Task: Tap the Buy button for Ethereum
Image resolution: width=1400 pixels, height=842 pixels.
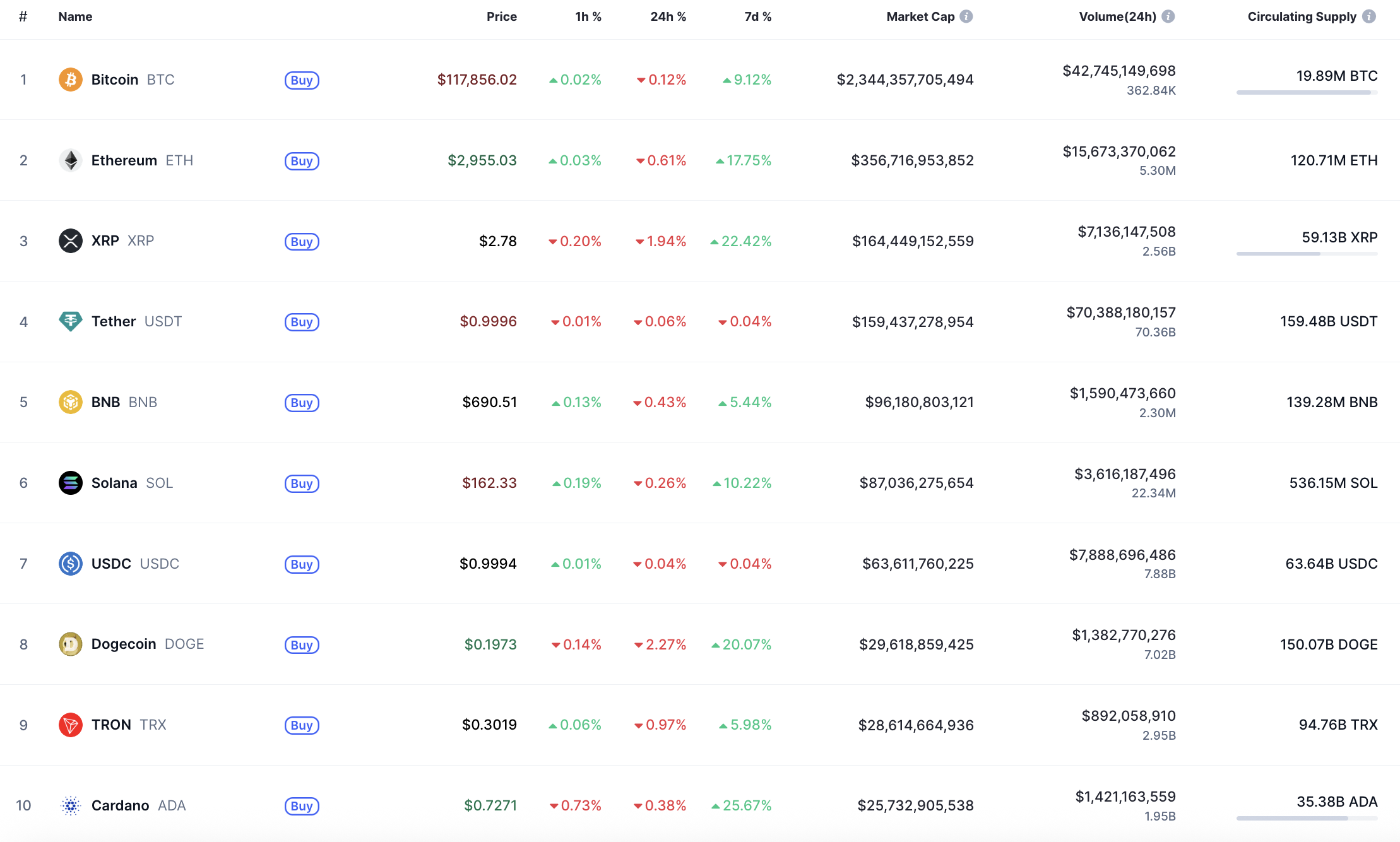Action: tap(302, 161)
